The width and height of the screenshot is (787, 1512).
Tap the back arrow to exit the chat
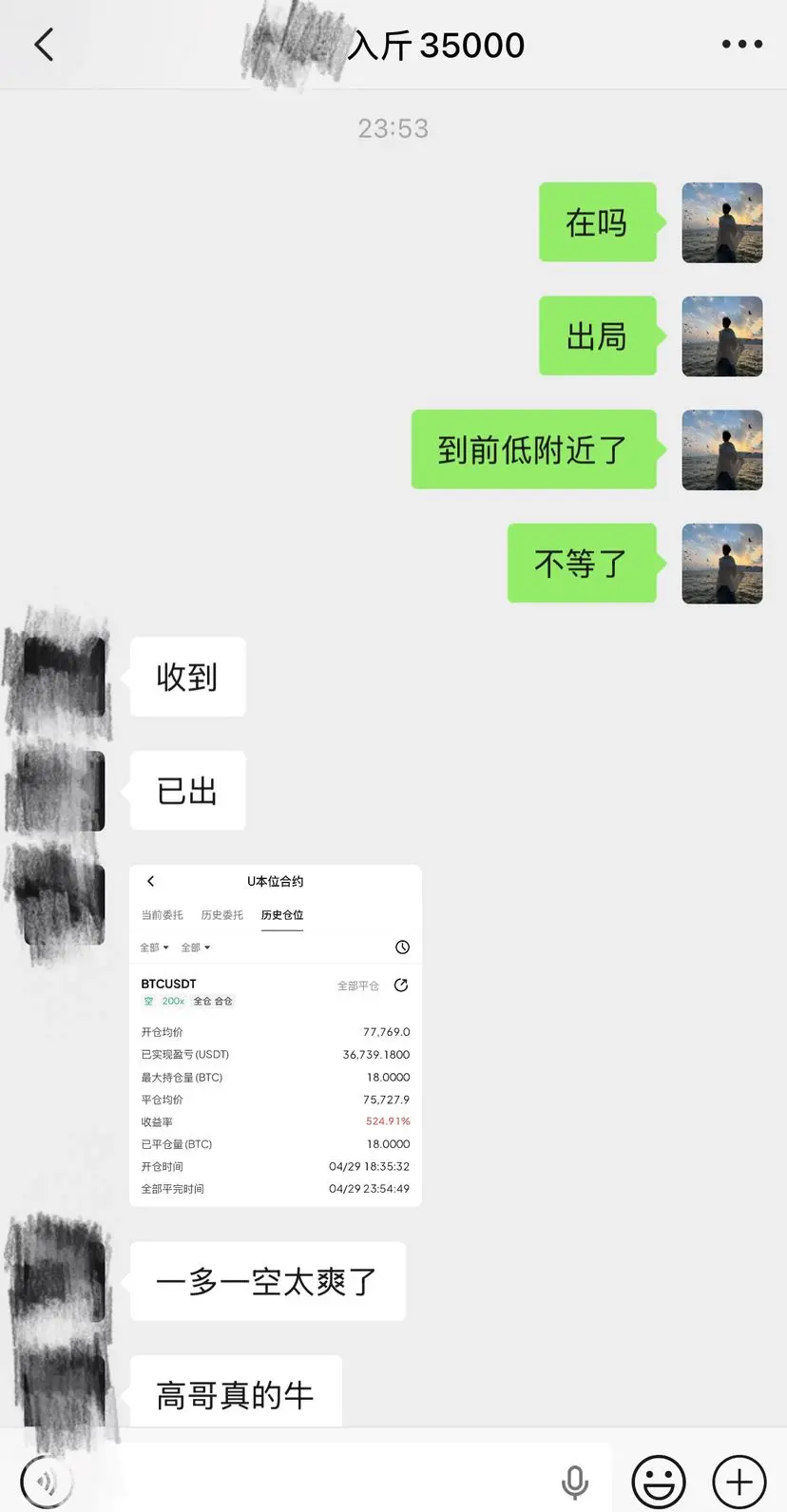43,44
